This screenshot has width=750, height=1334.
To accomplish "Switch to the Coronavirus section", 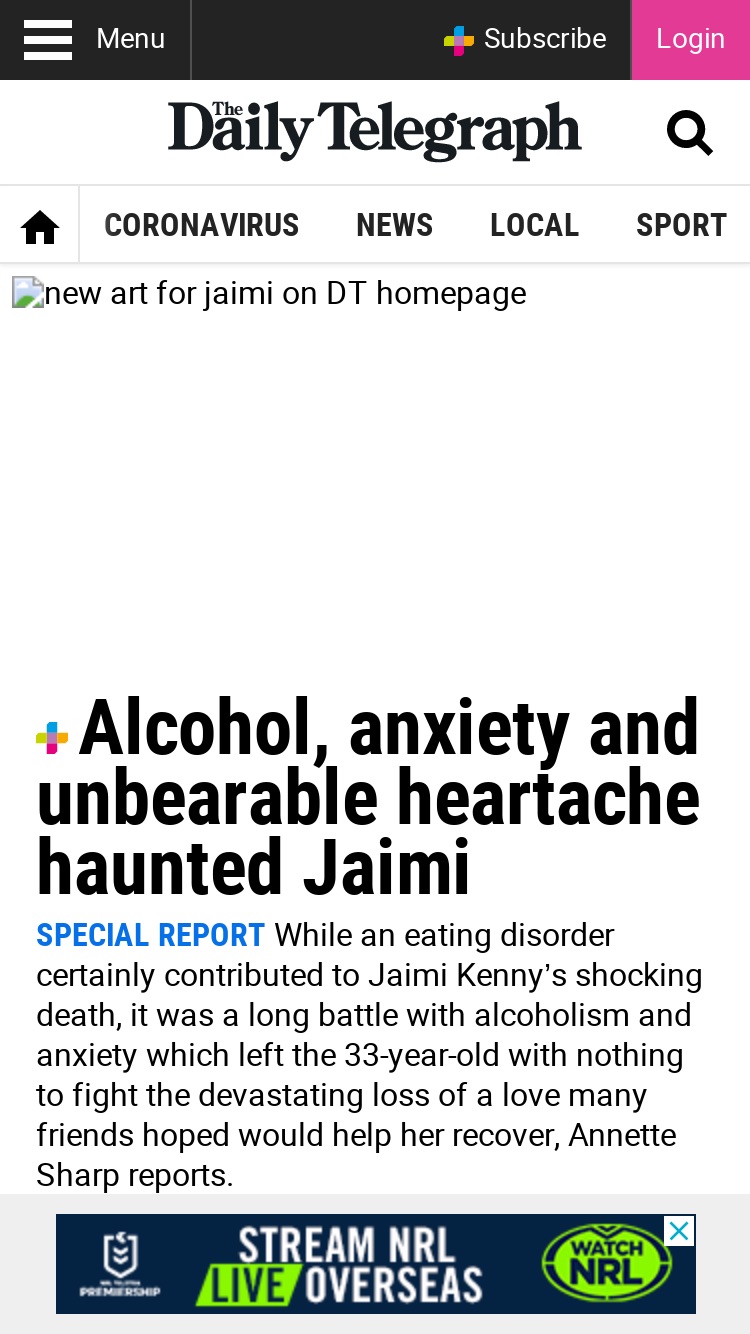I will pyautogui.click(x=202, y=225).
